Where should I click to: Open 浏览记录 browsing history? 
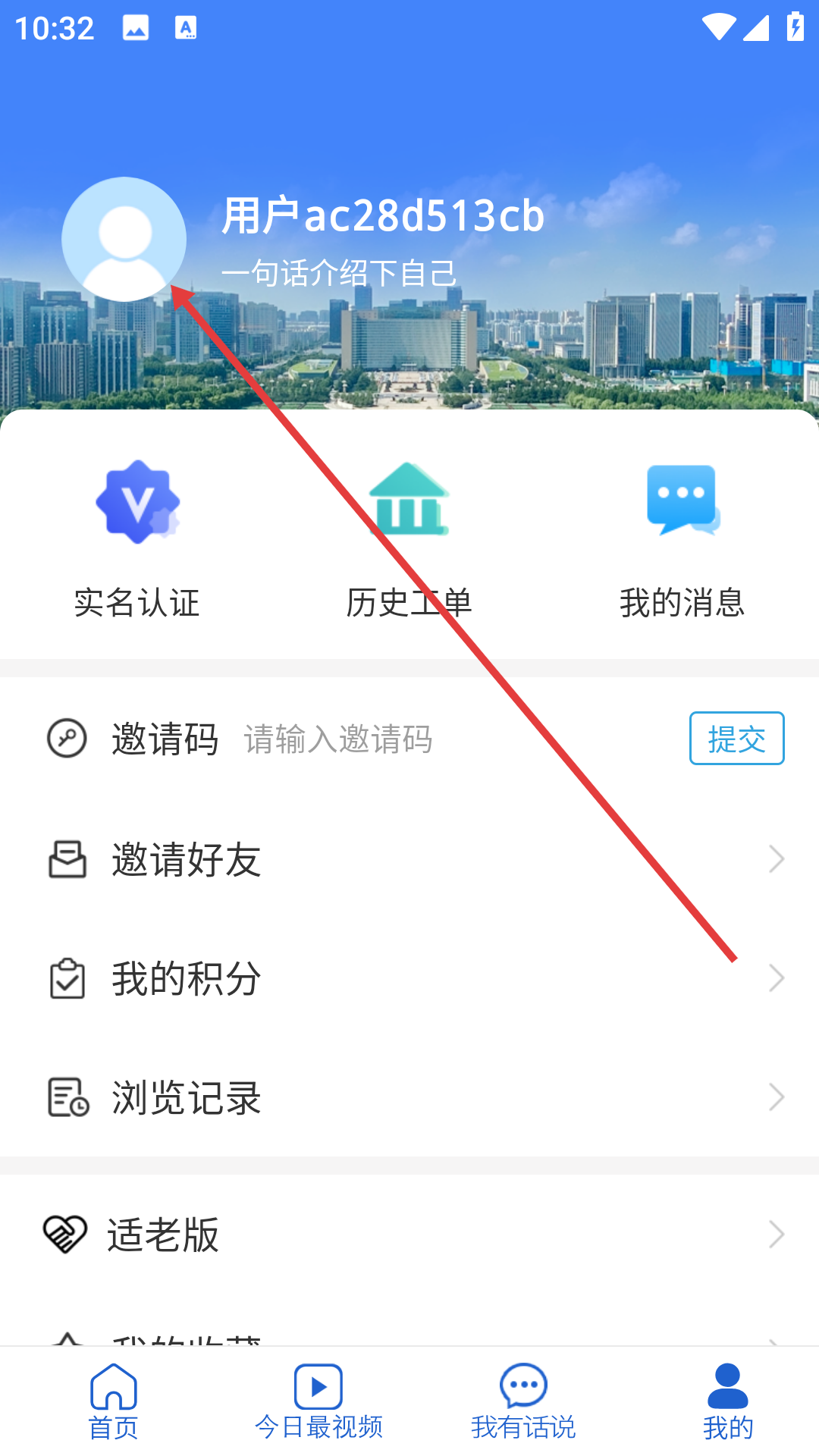pos(409,1097)
